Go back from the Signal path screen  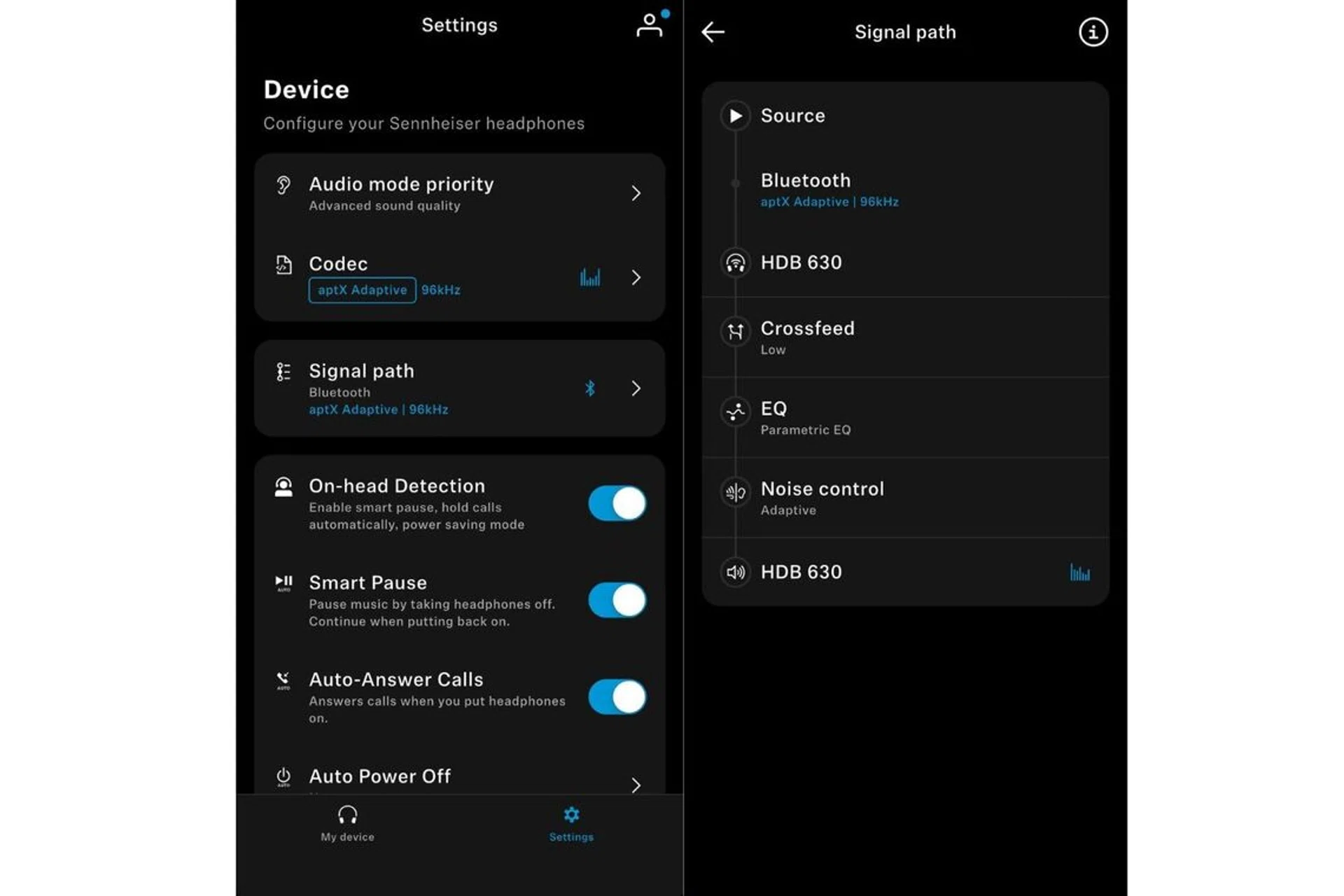pyautogui.click(x=713, y=32)
